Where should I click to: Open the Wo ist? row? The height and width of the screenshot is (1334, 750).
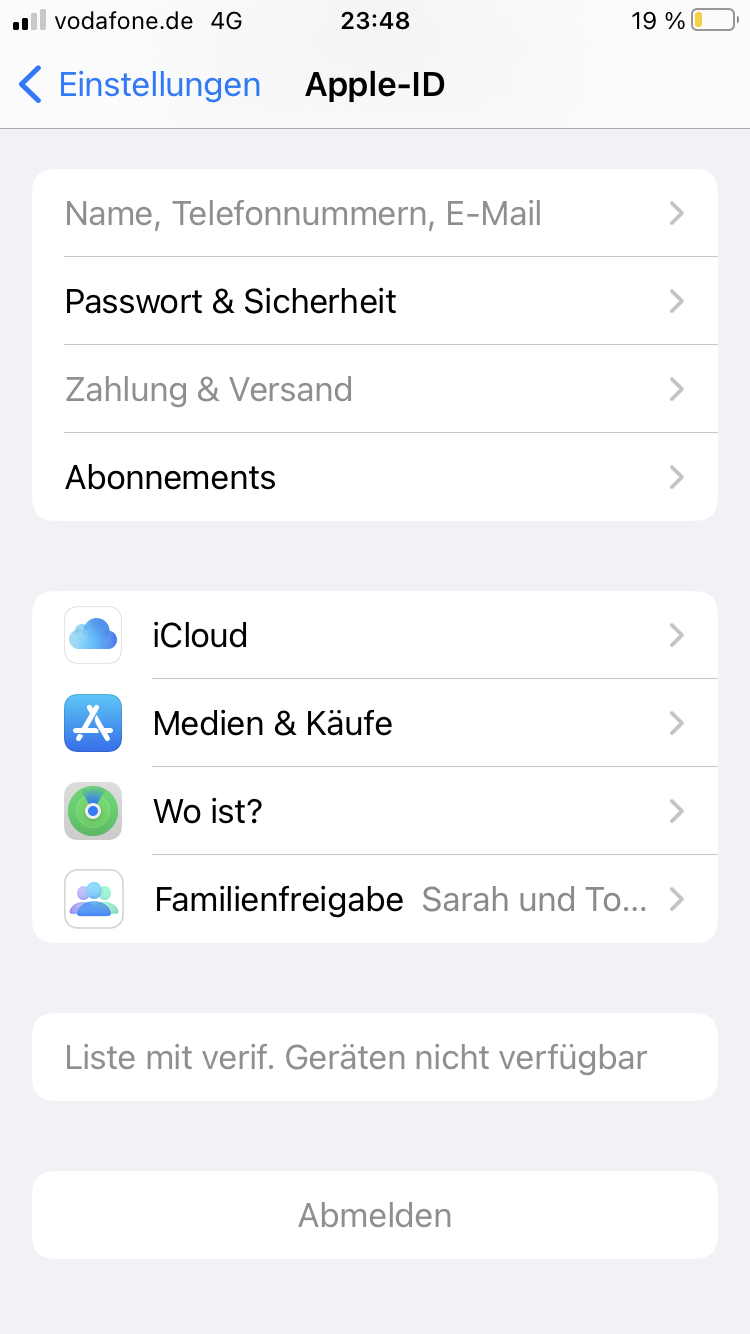pyautogui.click(x=374, y=812)
